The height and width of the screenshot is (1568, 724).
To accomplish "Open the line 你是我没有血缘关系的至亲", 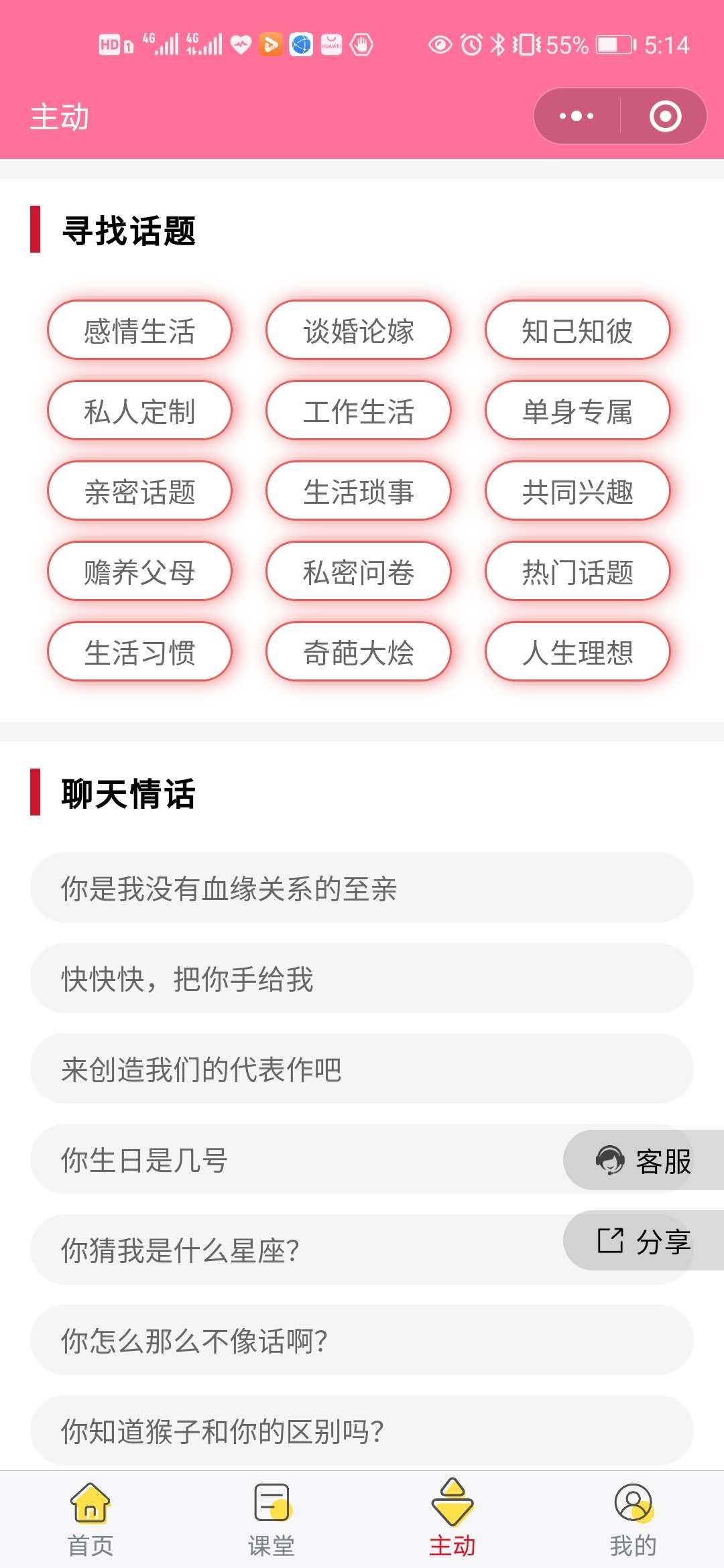I will click(361, 888).
